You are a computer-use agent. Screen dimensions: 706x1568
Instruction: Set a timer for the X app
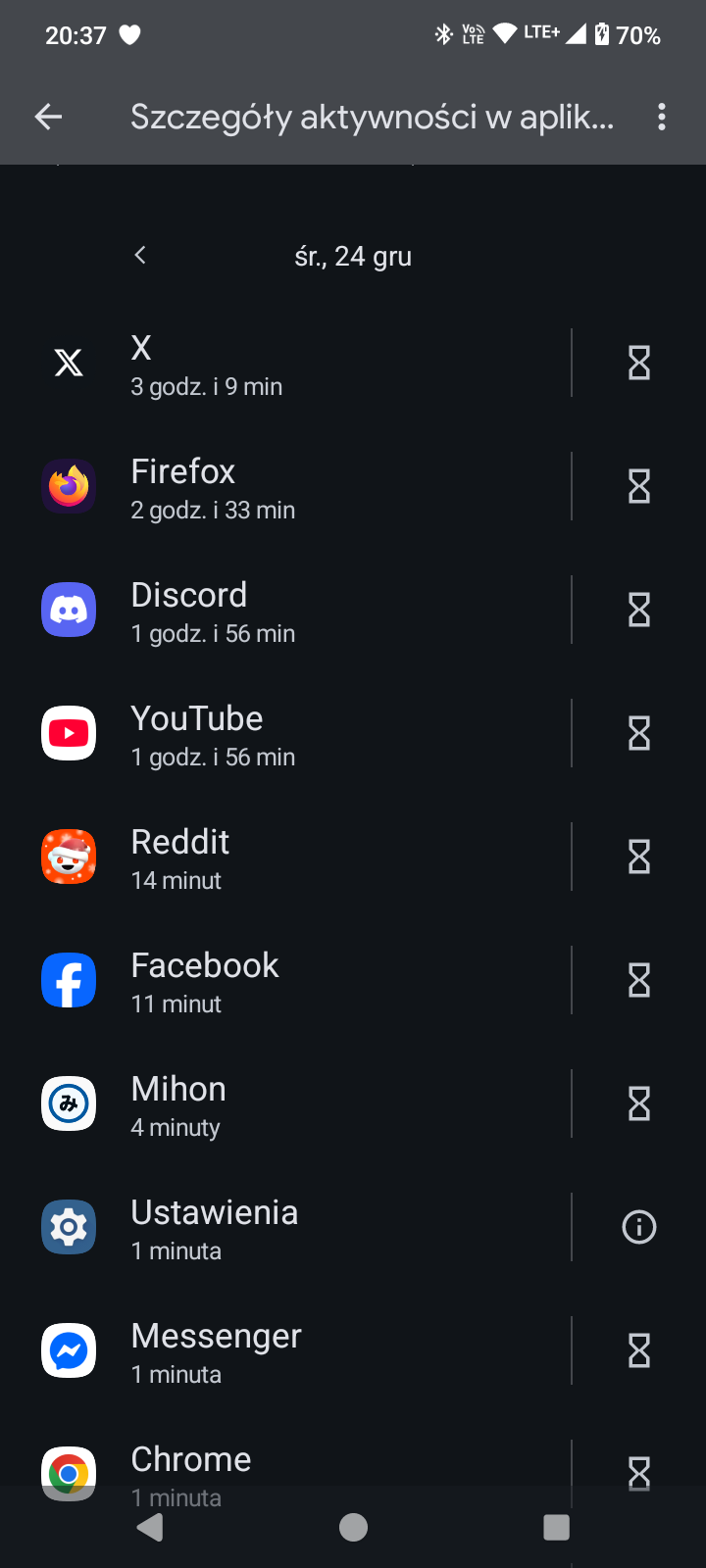coord(638,364)
